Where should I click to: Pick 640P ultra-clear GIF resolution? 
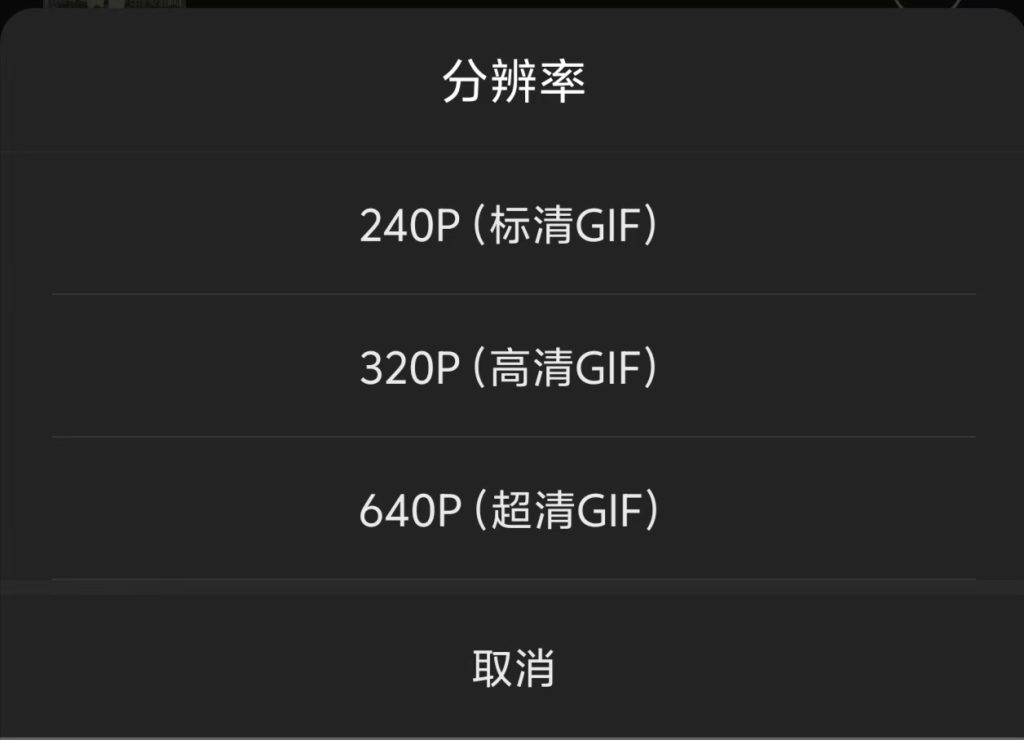coord(511,511)
